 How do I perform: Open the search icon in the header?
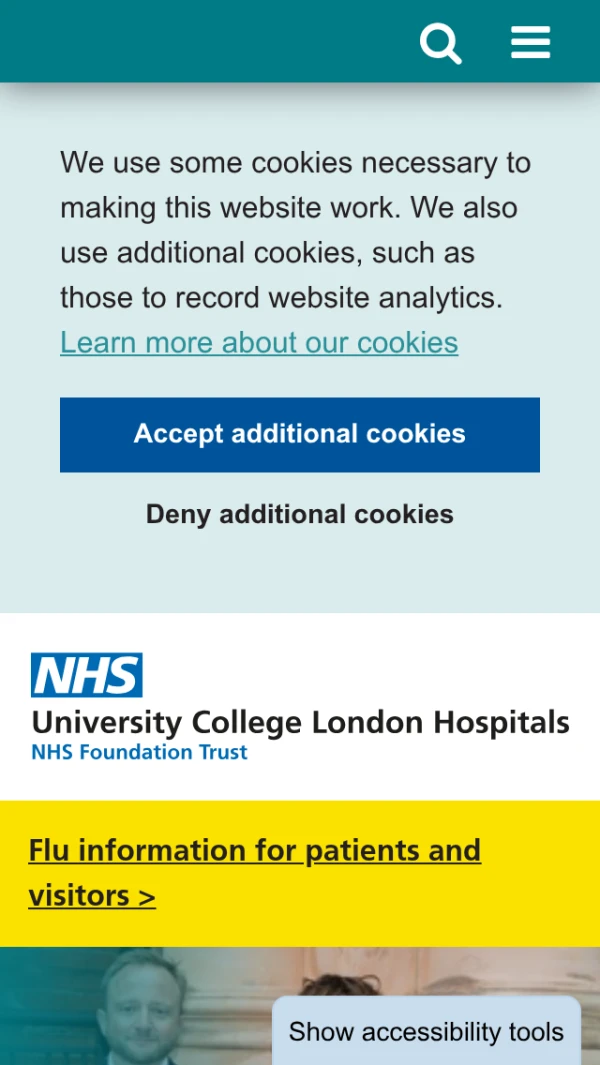click(440, 43)
